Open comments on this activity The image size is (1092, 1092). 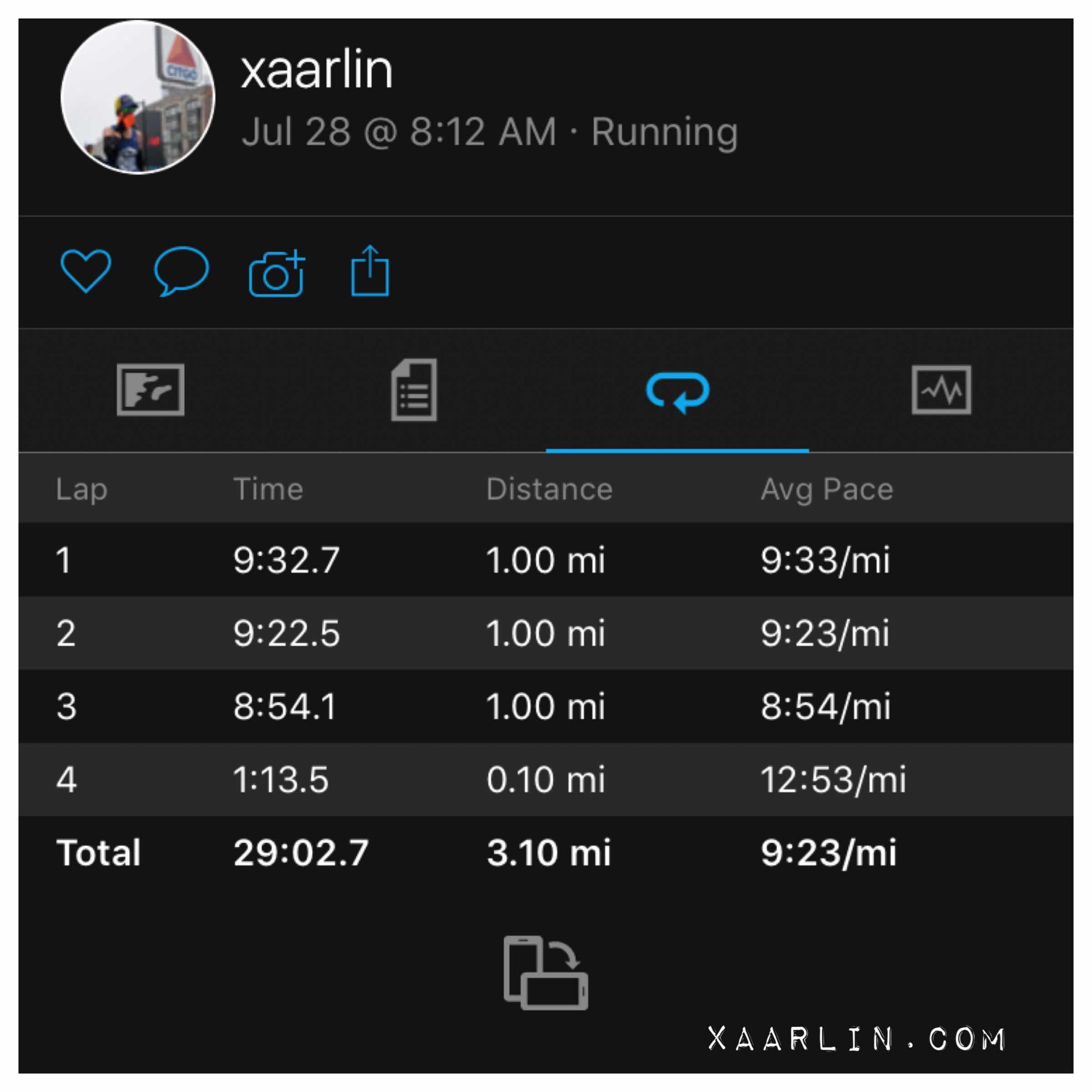182,271
